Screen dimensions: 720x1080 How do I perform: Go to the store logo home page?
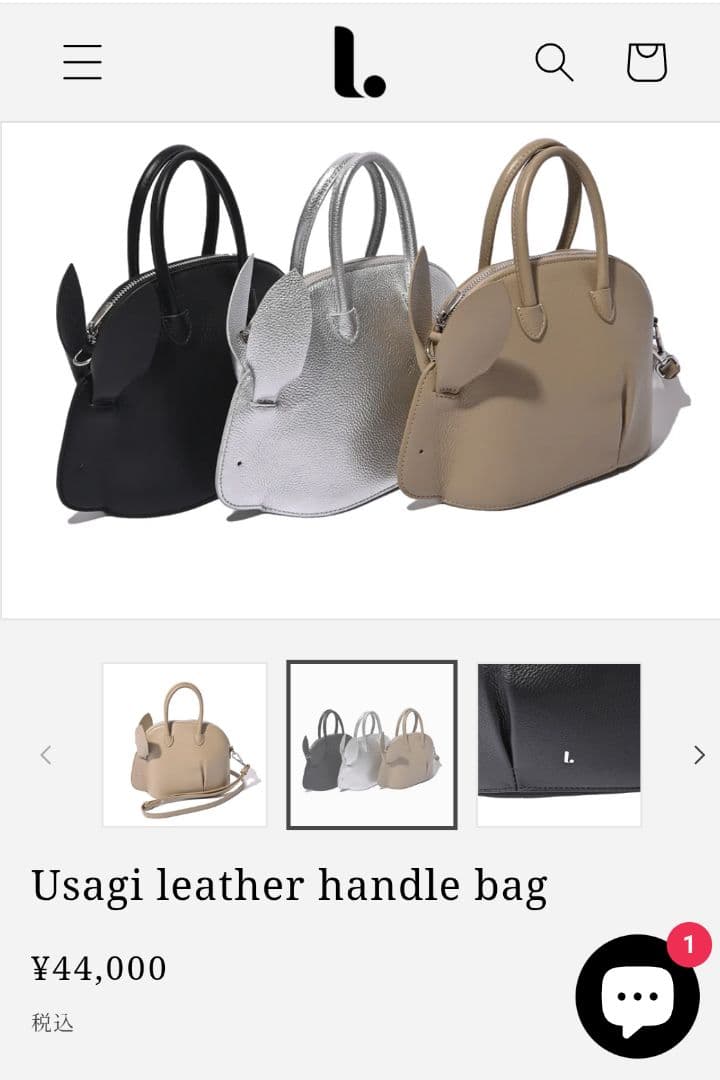359,62
